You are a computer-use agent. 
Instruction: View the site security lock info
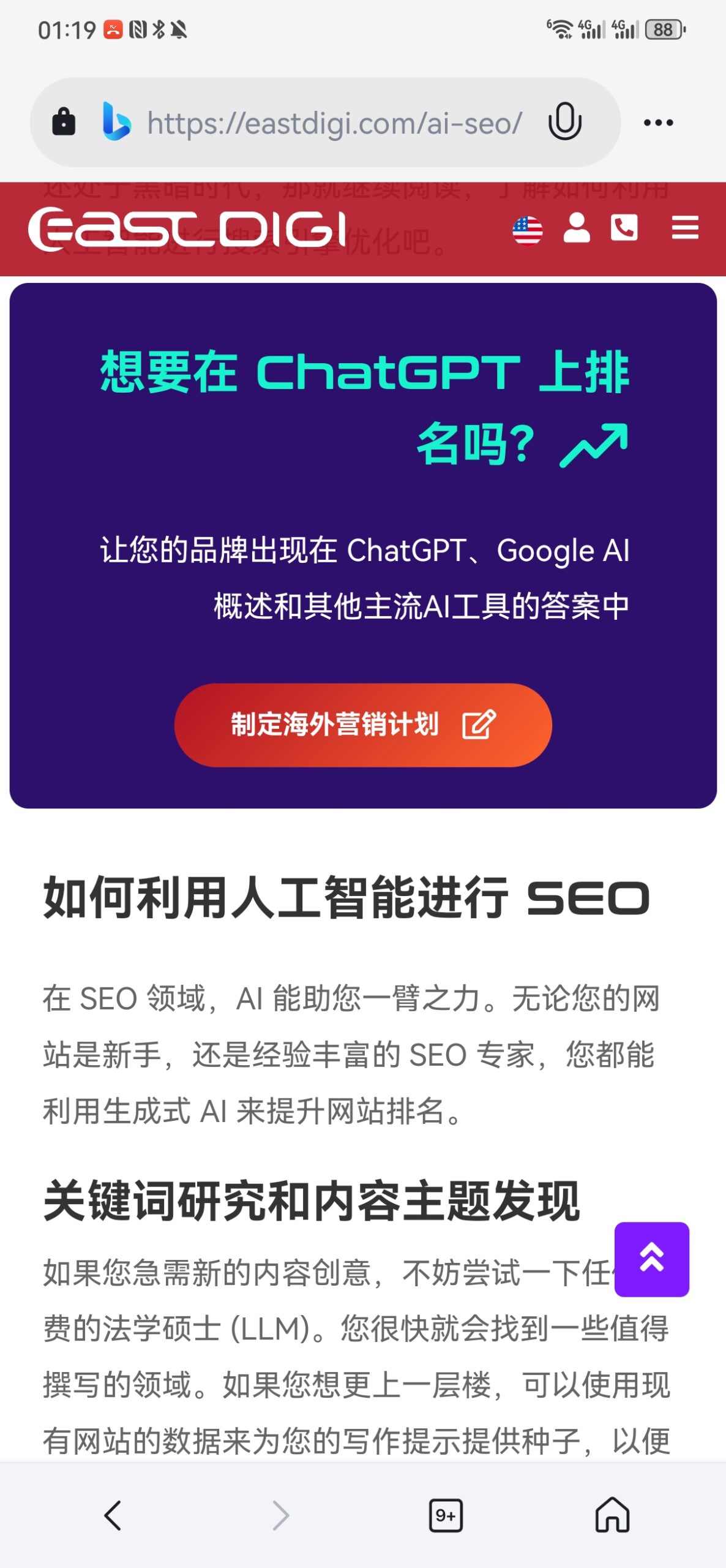pyautogui.click(x=64, y=122)
